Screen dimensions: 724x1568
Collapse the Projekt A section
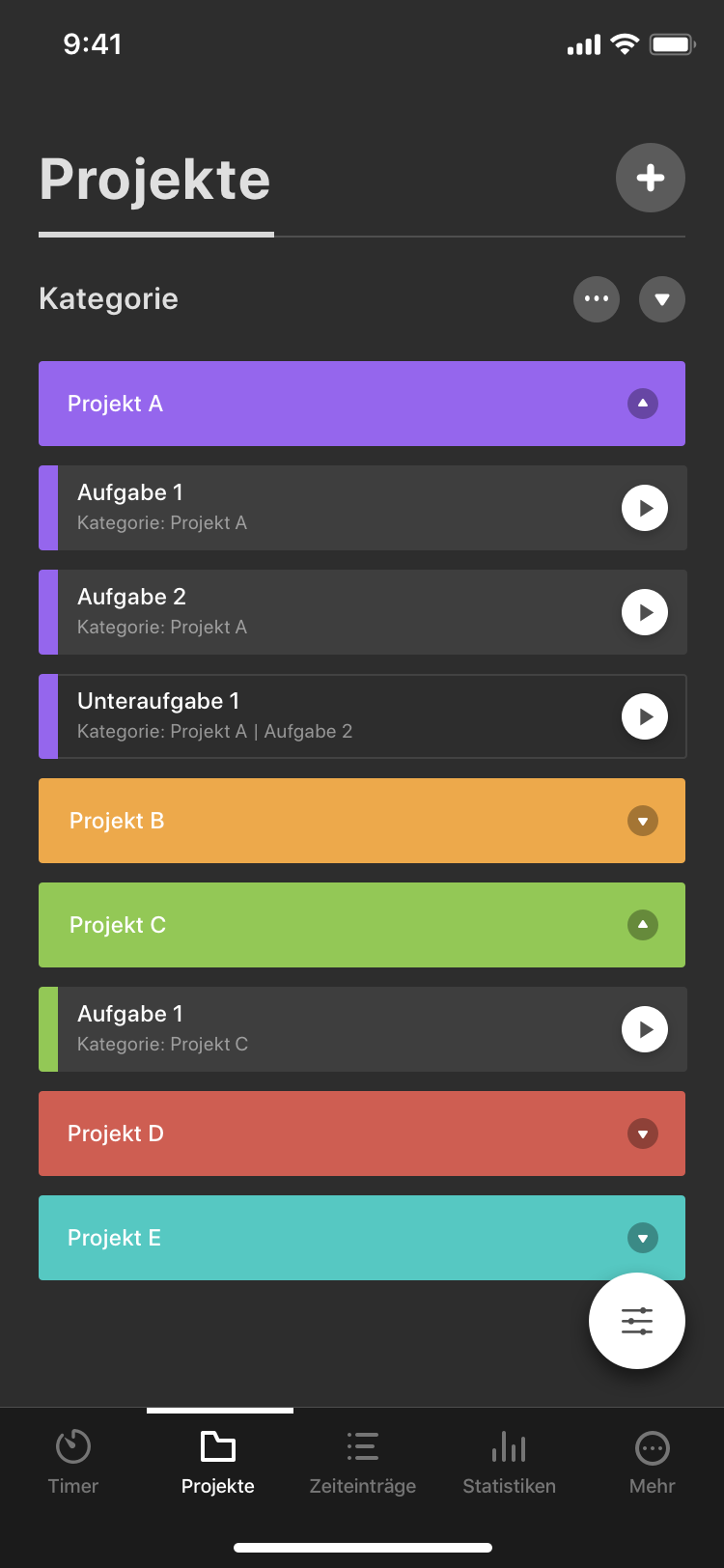[x=643, y=404]
